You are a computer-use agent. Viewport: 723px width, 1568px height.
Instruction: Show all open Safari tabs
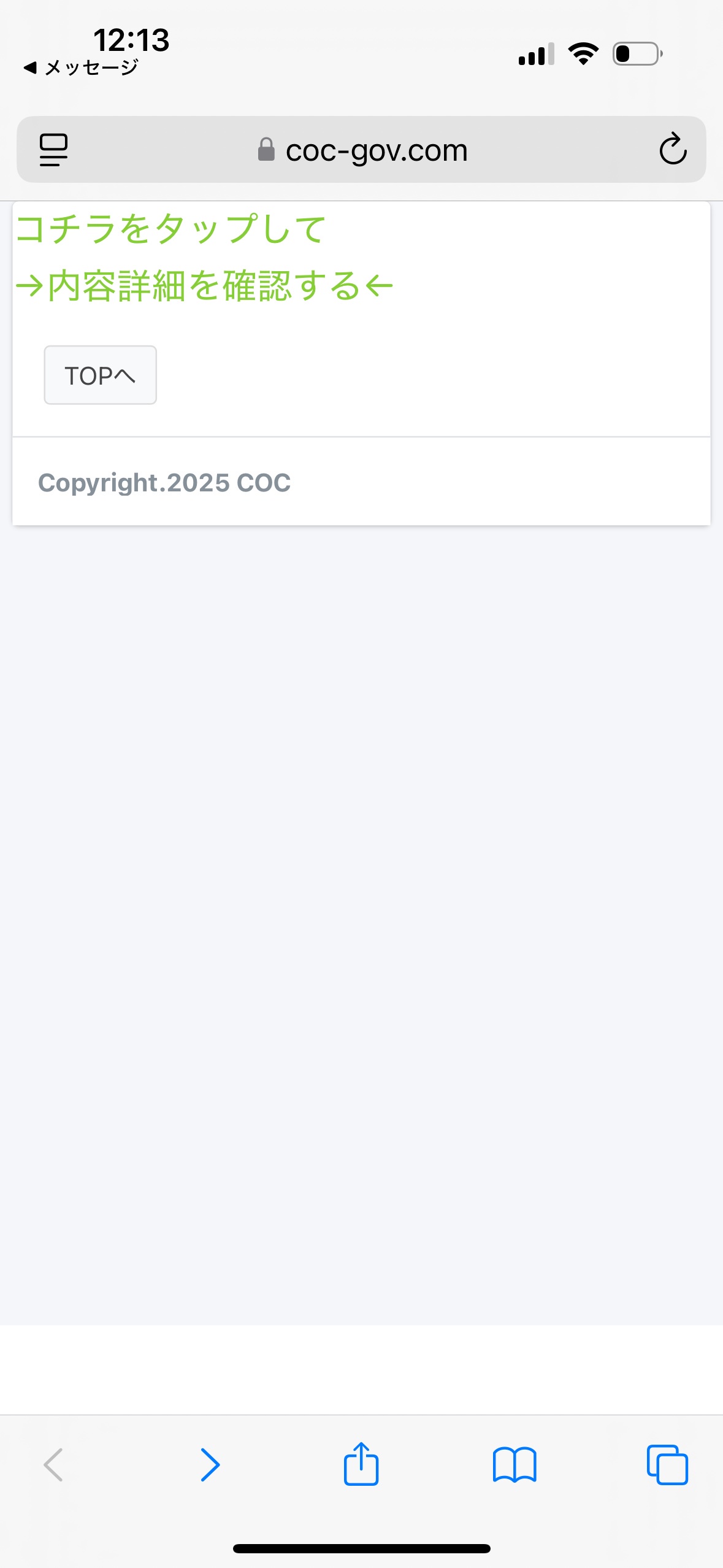(x=667, y=1464)
